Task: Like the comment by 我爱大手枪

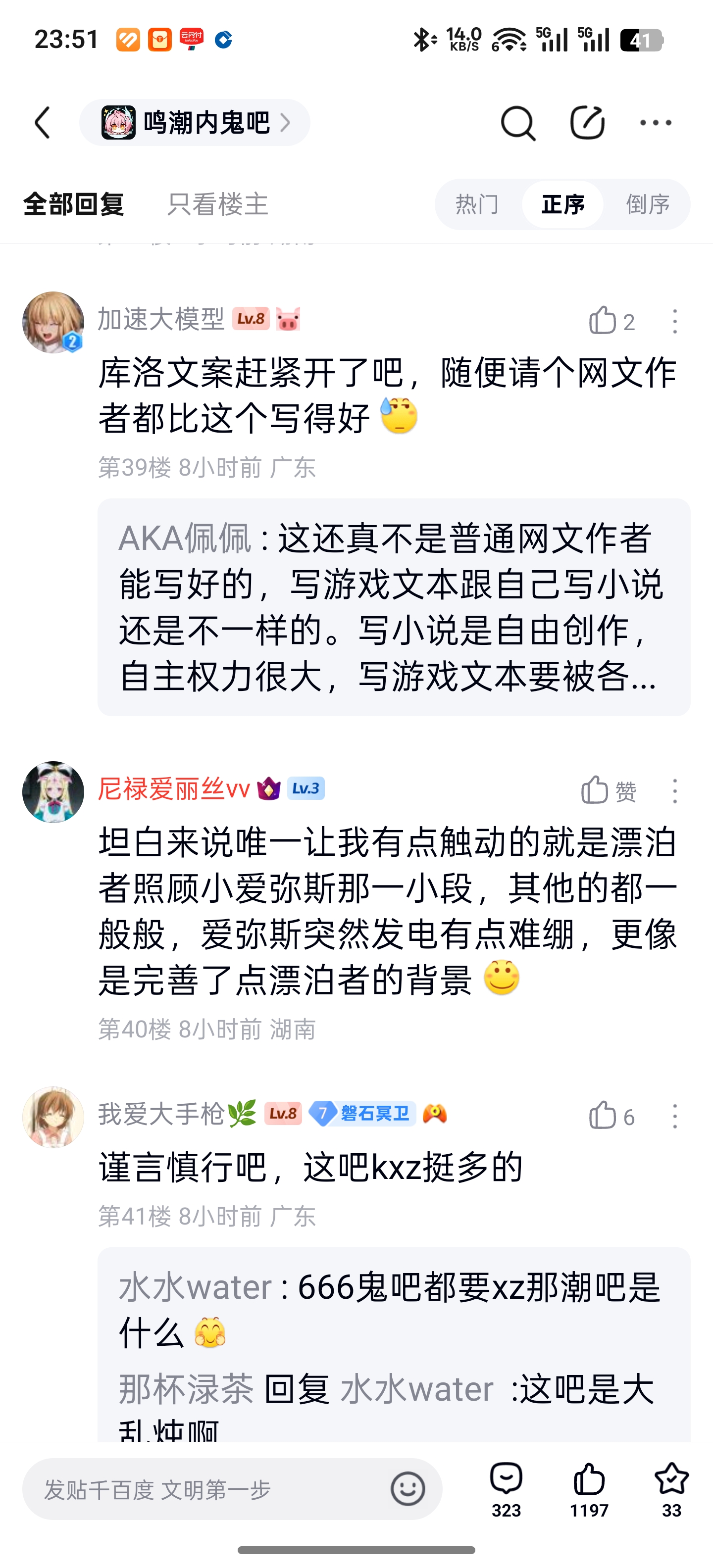Action: point(603,1116)
